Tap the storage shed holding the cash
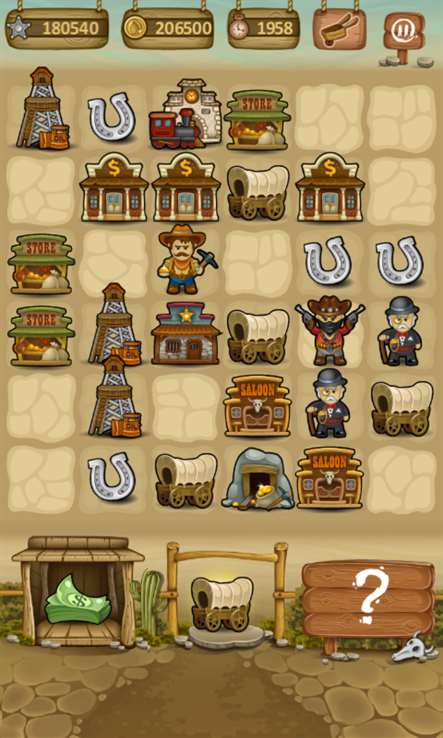This screenshot has width=443, height=738. click(x=78, y=592)
